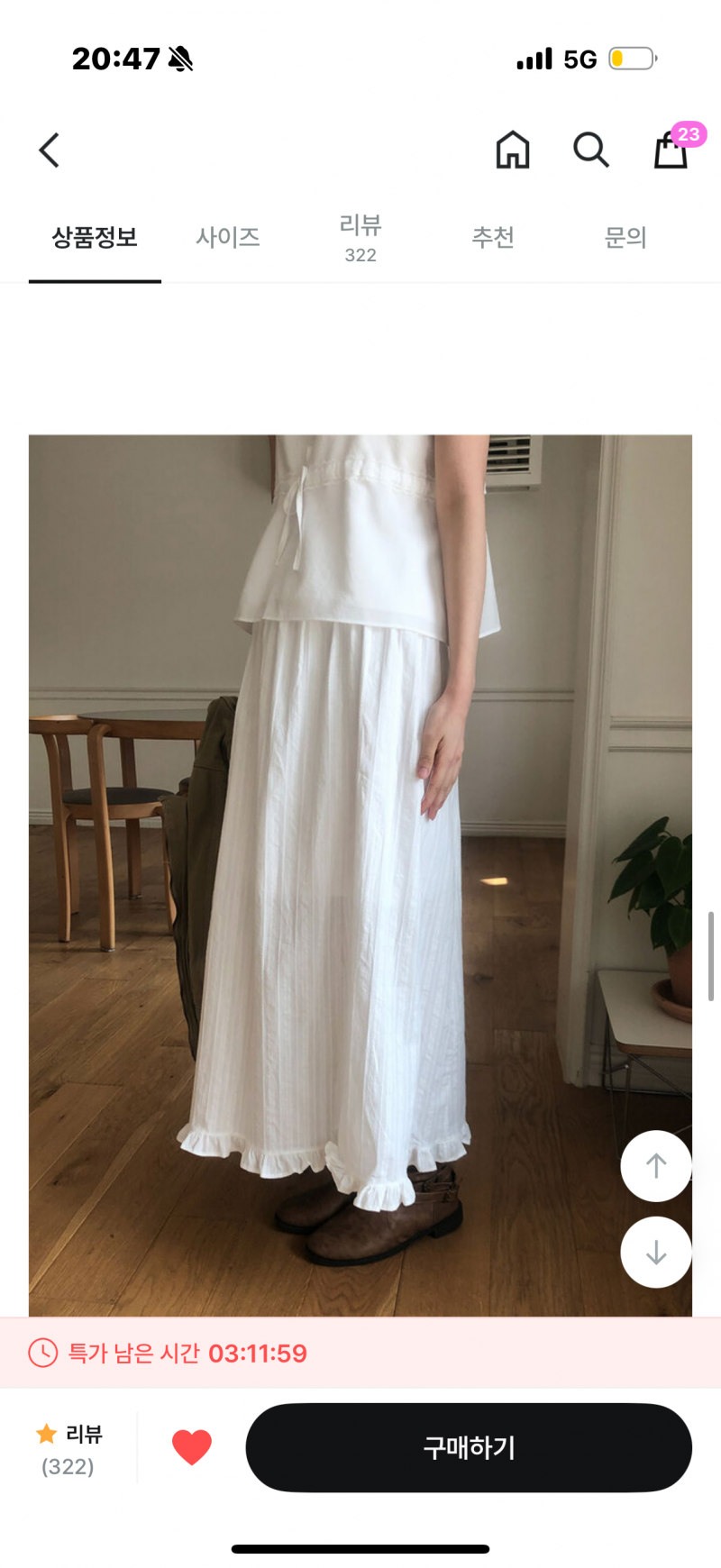
Task: Tap the scroll-to-bottom arrow button
Action: pyautogui.click(x=656, y=1253)
